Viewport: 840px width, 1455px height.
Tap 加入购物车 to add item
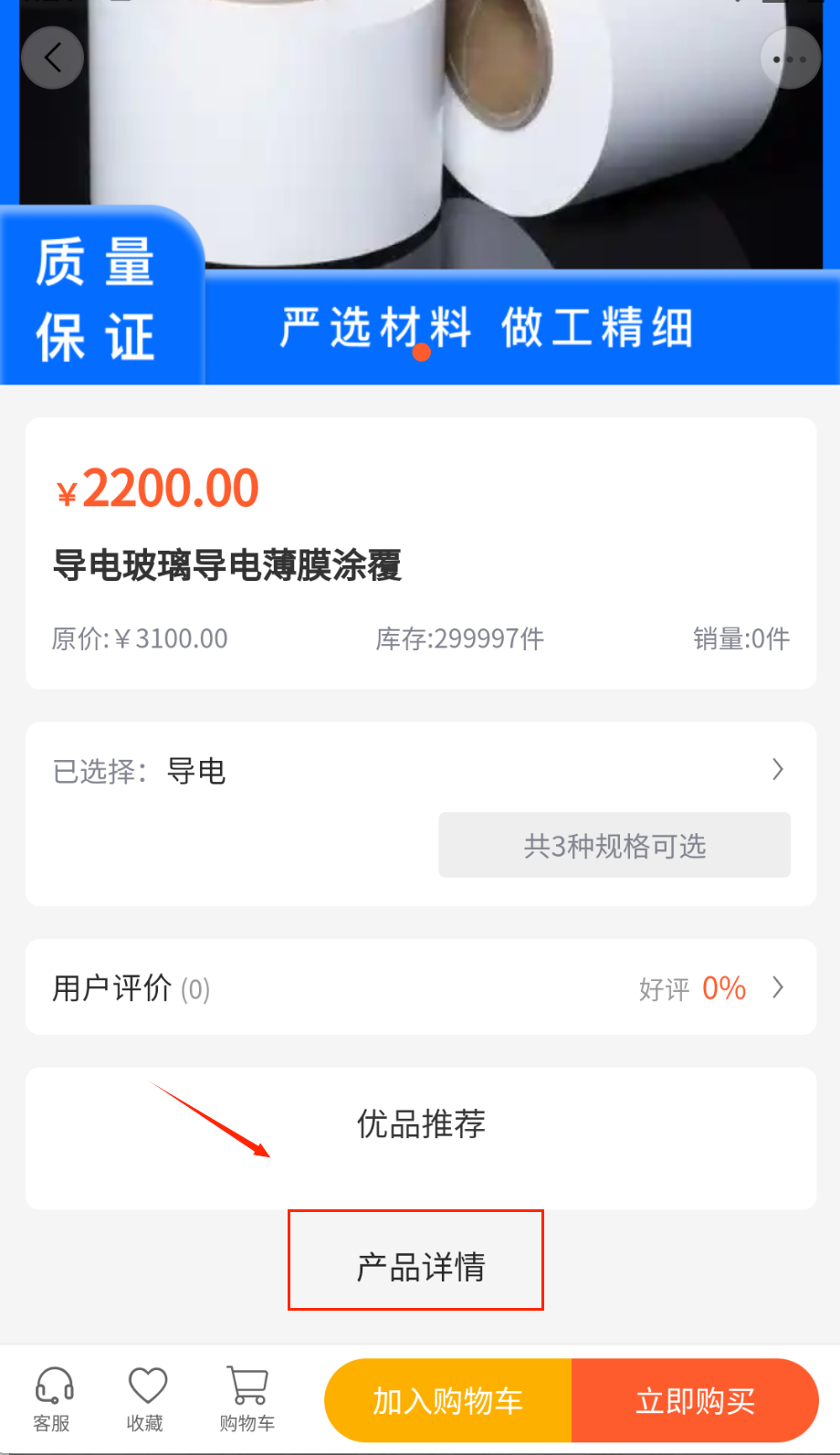(448, 1400)
